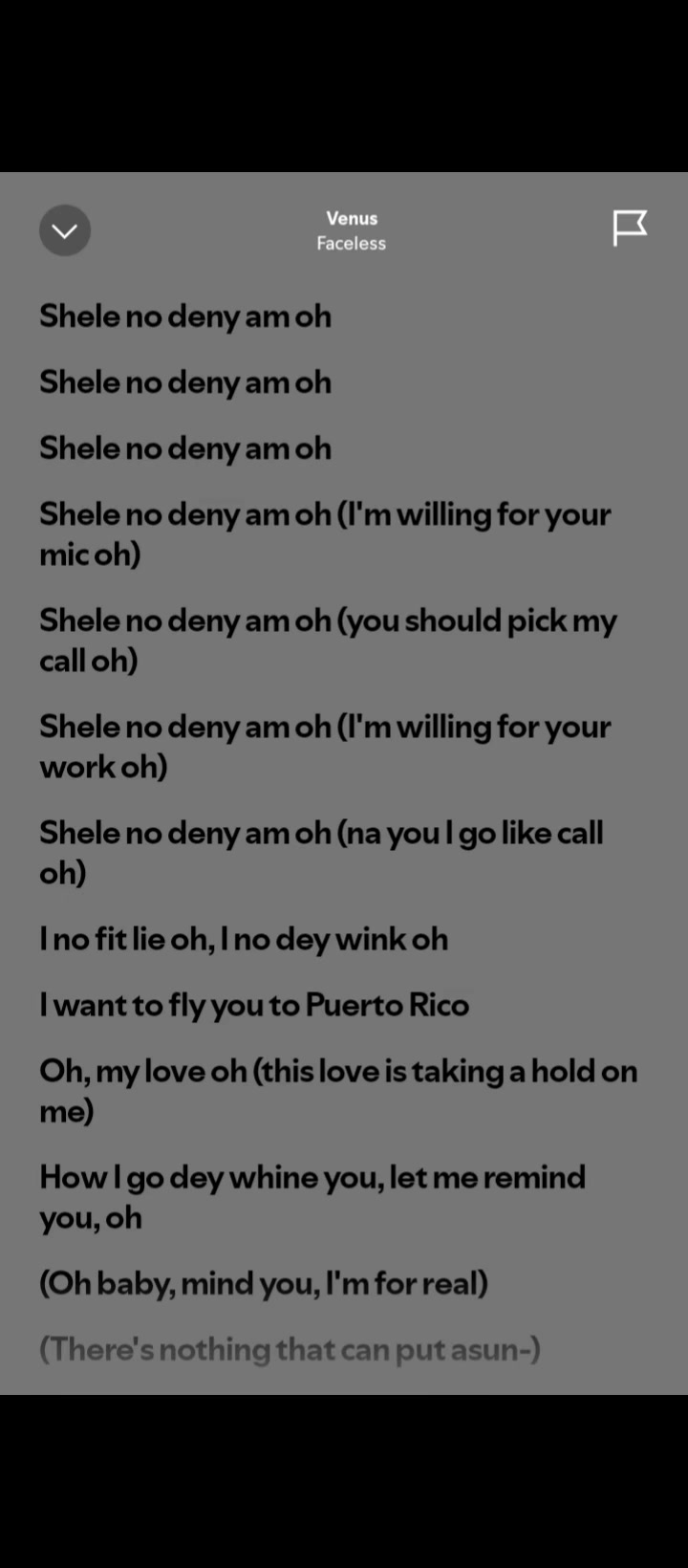Report lyrics using the flag icon

pos(630,229)
